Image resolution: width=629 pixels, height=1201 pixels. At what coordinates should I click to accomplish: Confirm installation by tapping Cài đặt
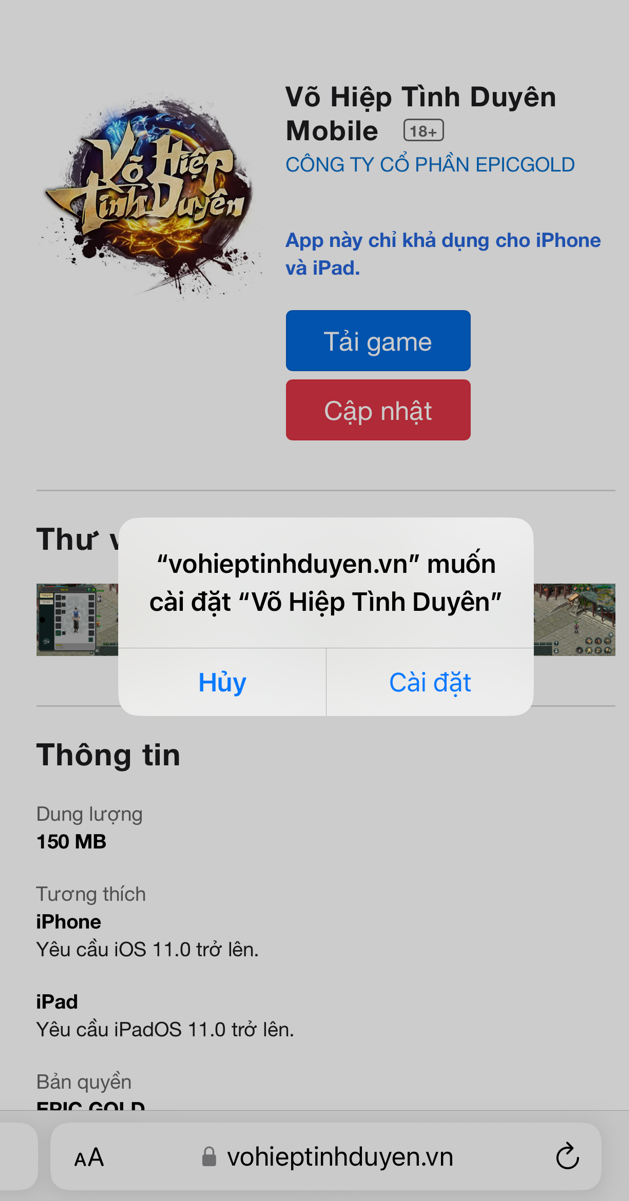430,682
